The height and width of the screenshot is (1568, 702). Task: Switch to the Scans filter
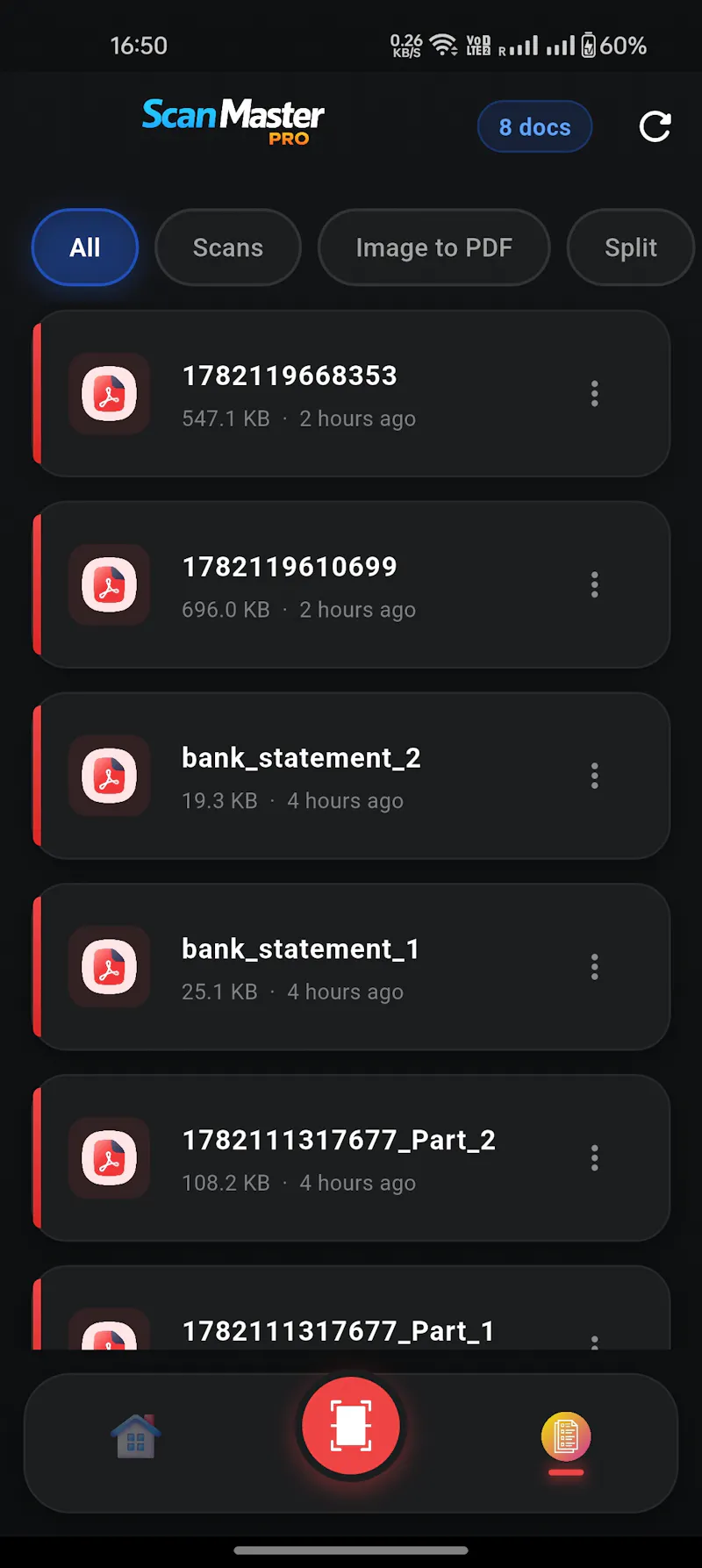point(228,247)
